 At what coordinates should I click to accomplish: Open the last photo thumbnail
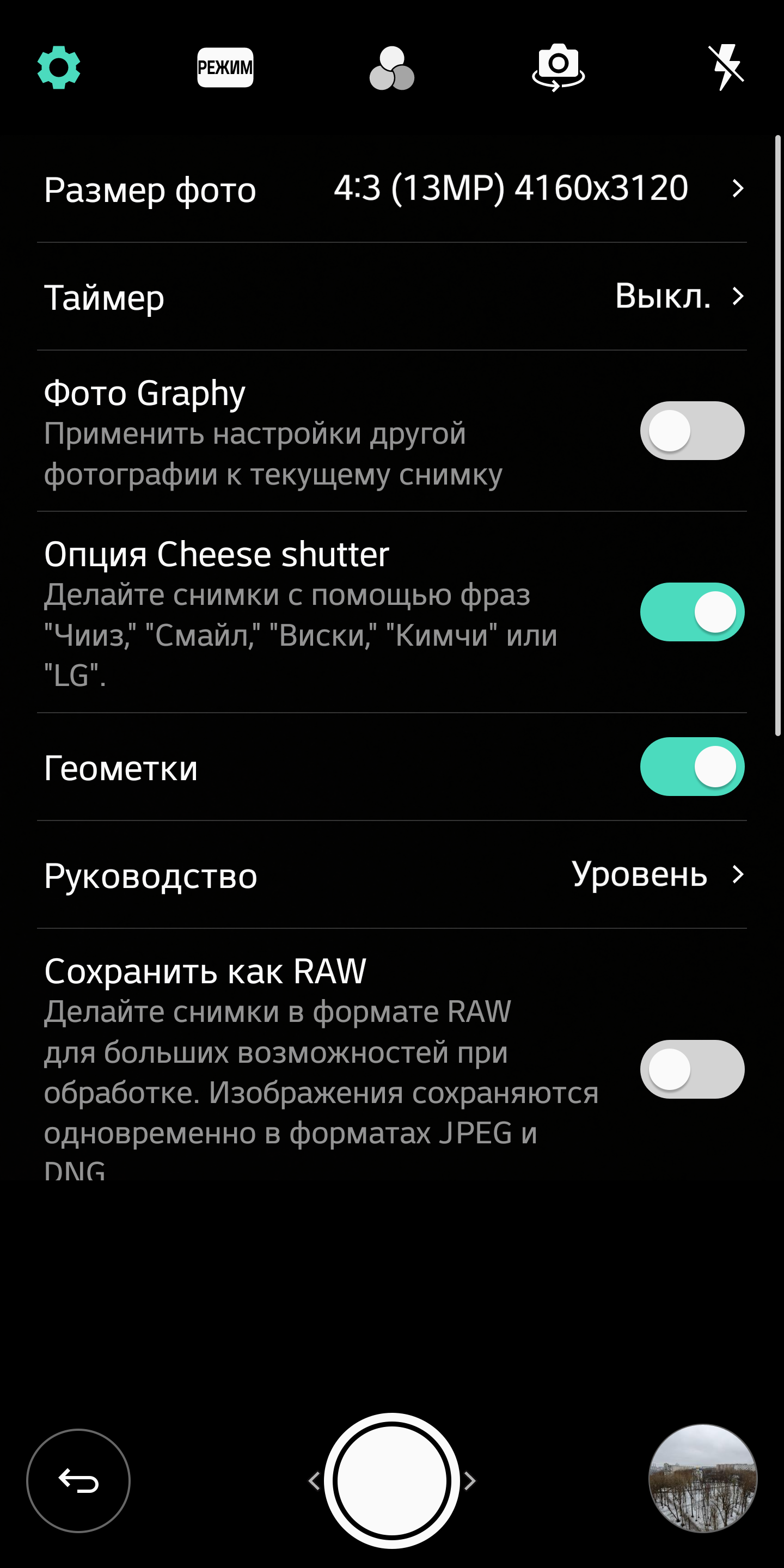coord(703,1478)
